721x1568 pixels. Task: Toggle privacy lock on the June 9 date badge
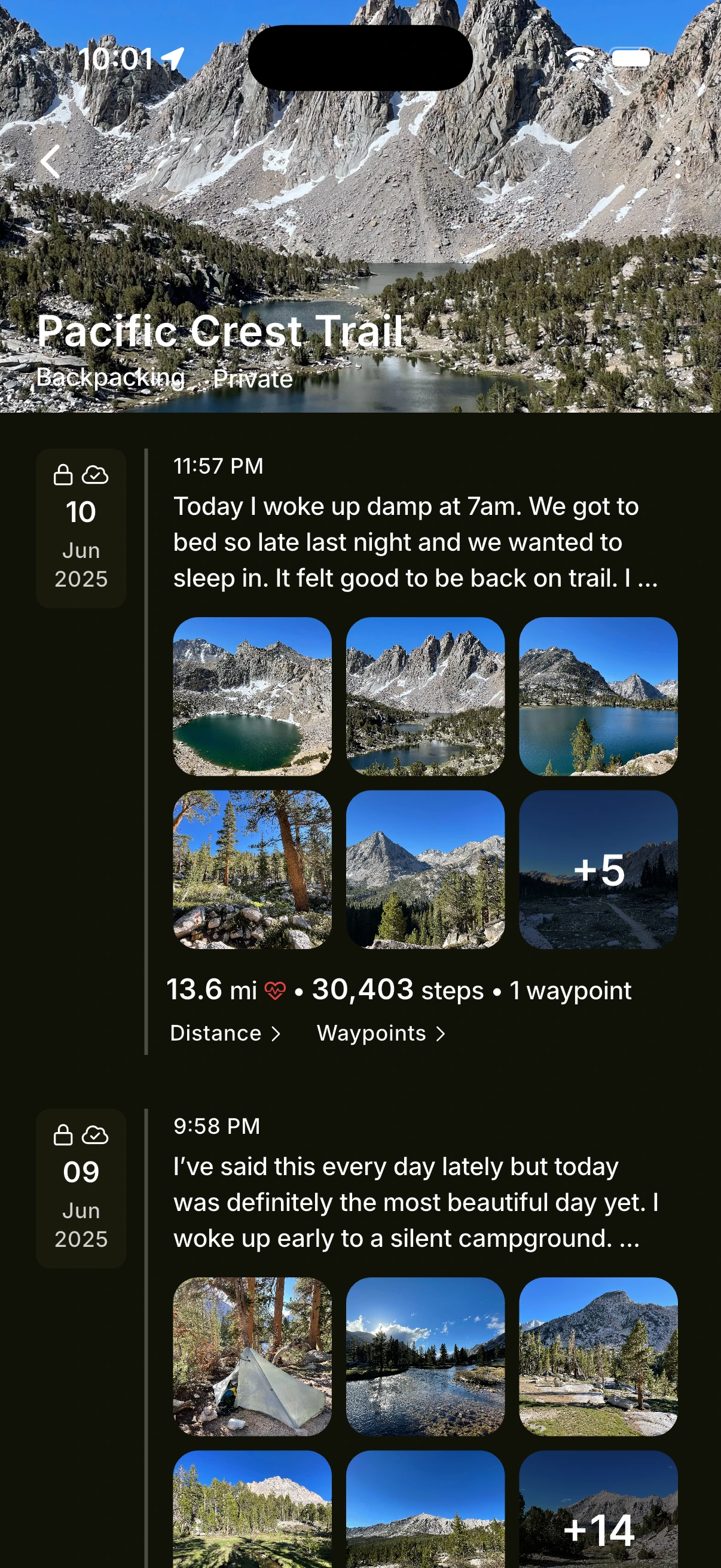pos(62,1136)
